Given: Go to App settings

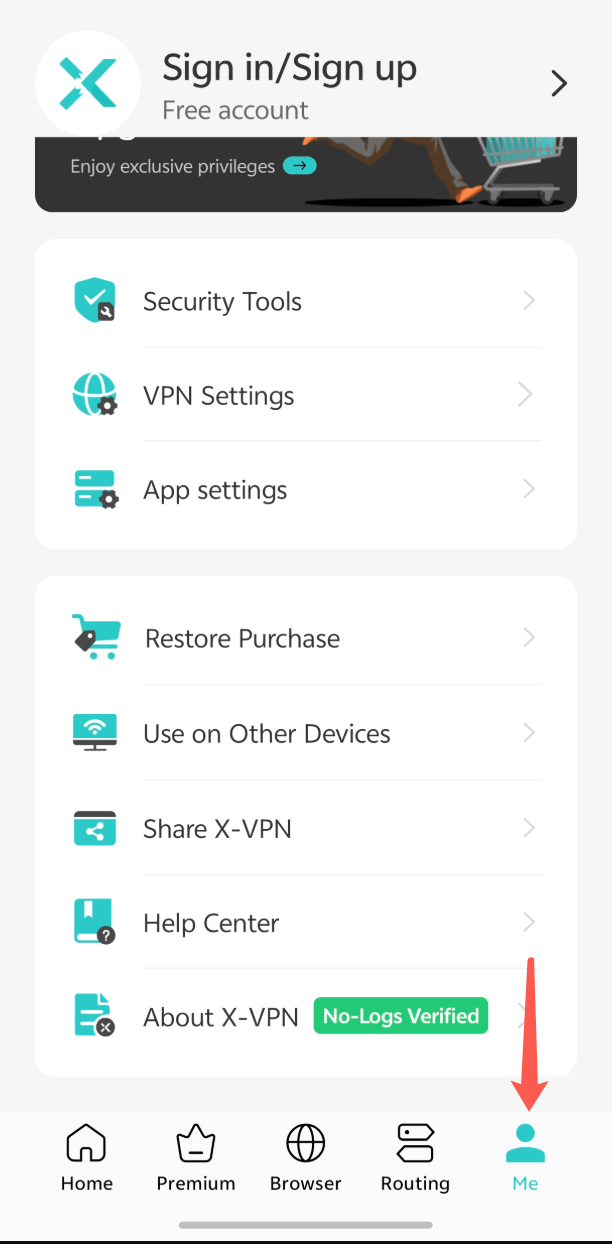Looking at the screenshot, I should tap(306, 489).
